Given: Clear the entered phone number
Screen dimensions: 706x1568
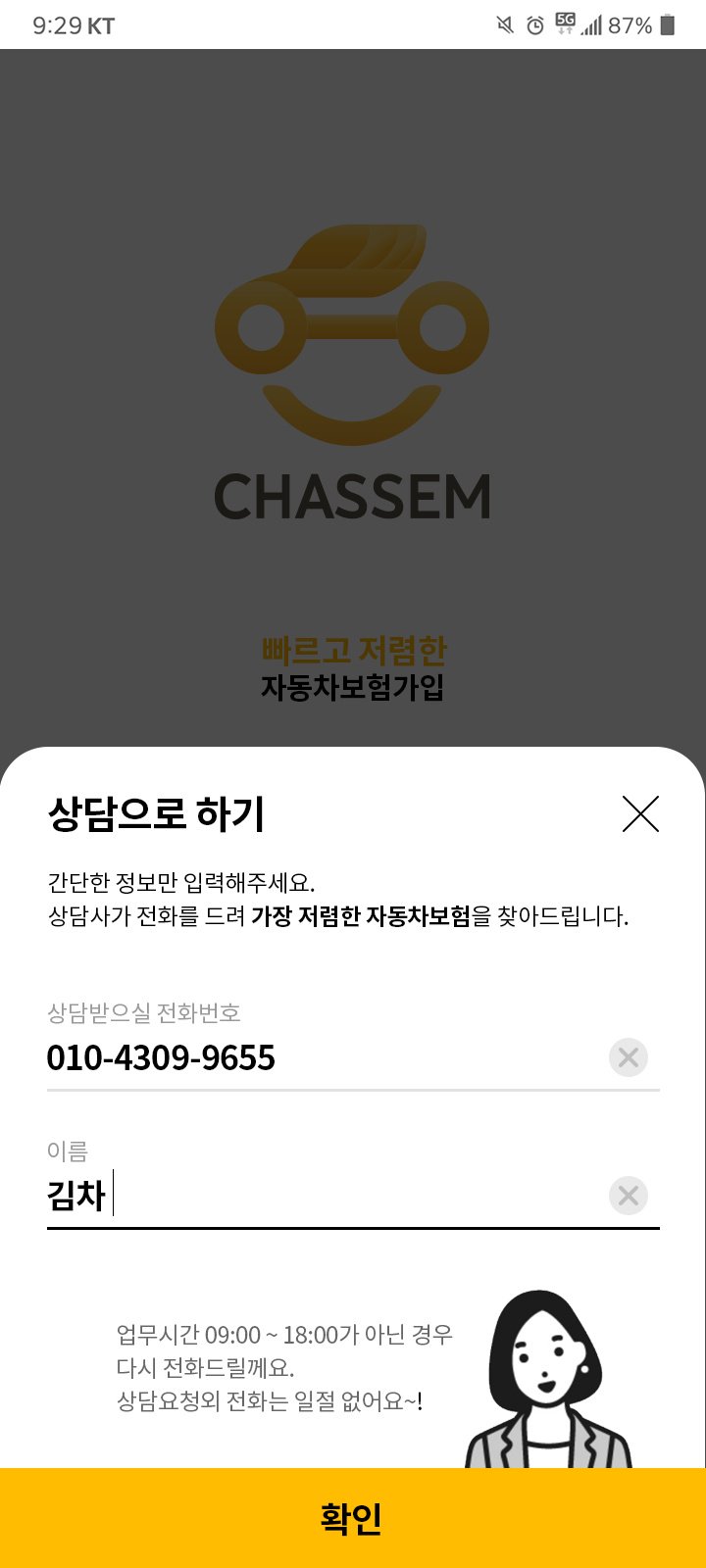Looking at the screenshot, I should coord(629,1057).
